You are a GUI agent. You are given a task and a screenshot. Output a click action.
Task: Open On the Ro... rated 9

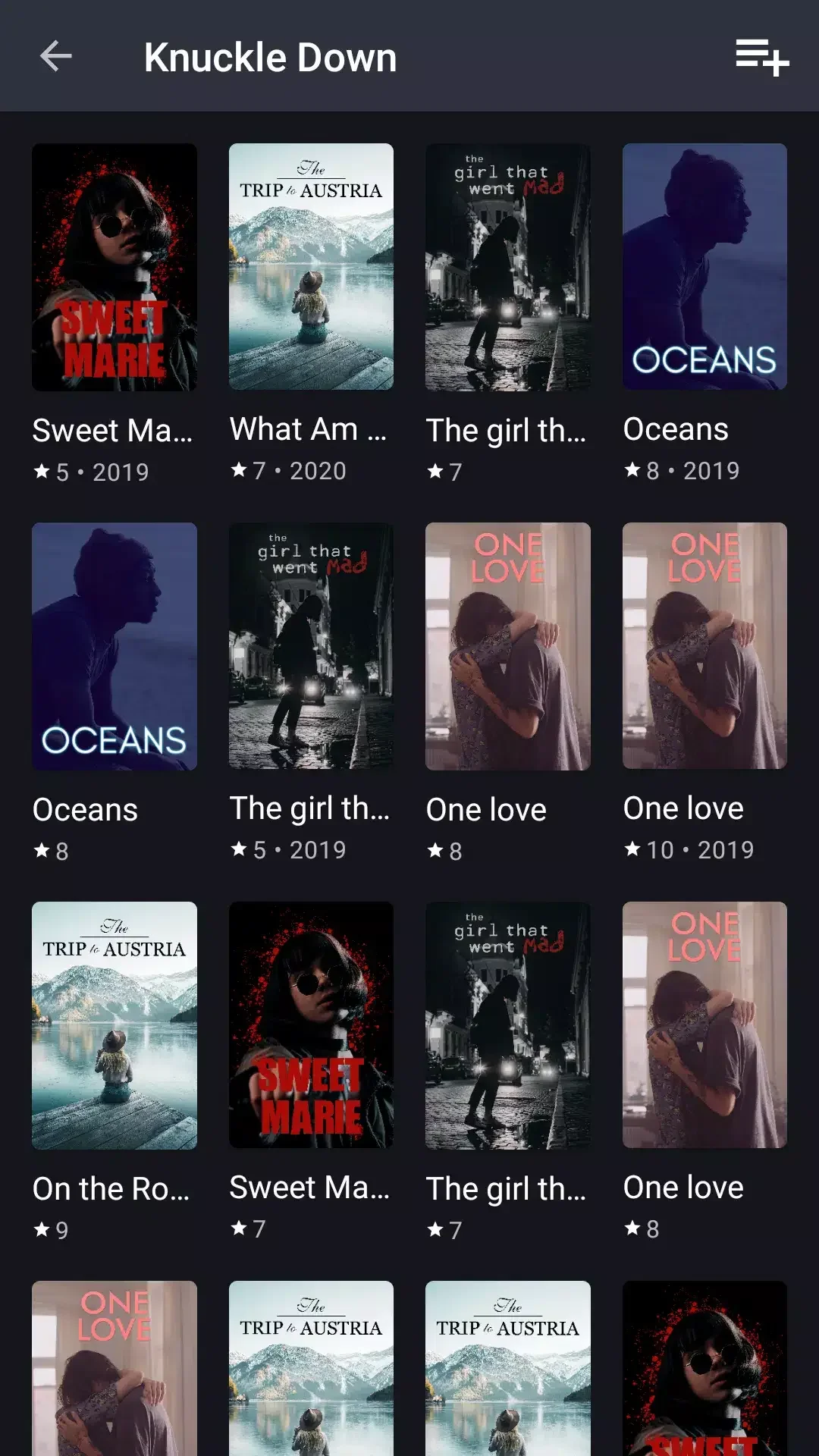(x=115, y=1026)
